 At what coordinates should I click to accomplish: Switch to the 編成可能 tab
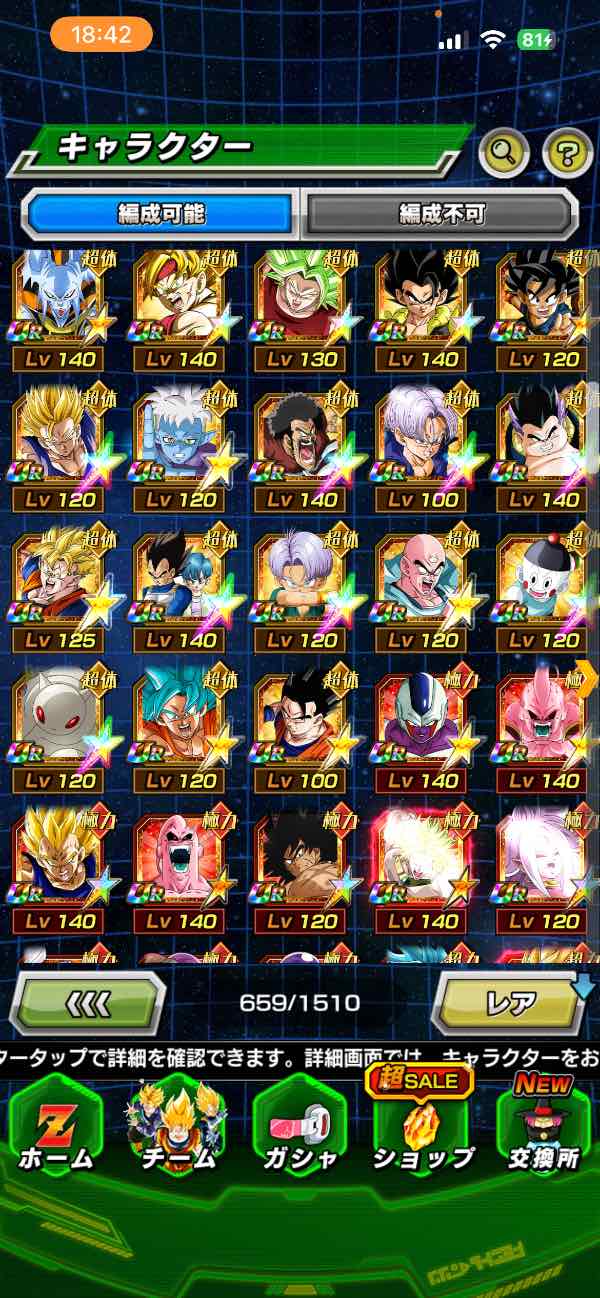click(x=162, y=213)
